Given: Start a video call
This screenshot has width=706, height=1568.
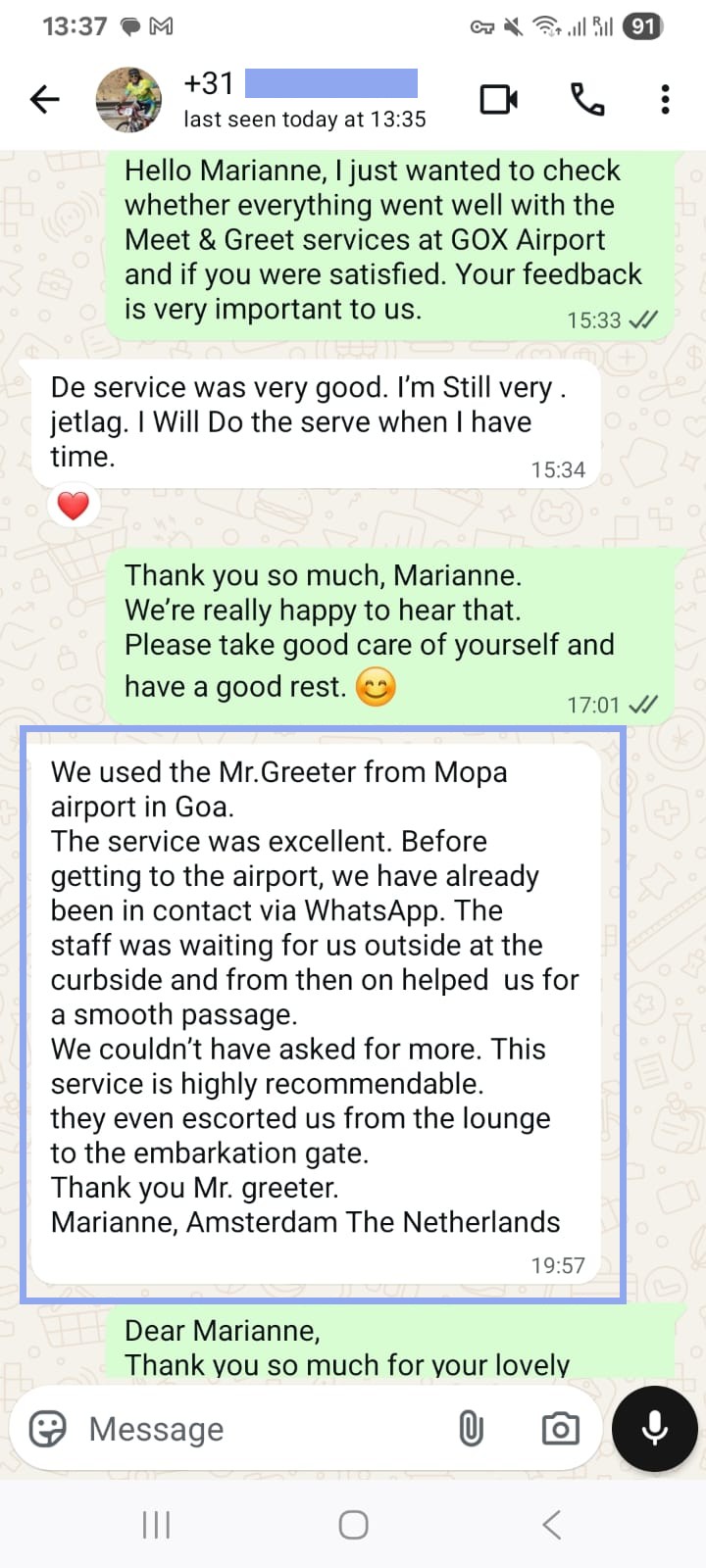Looking at the screenshot, I should (498, 99).
